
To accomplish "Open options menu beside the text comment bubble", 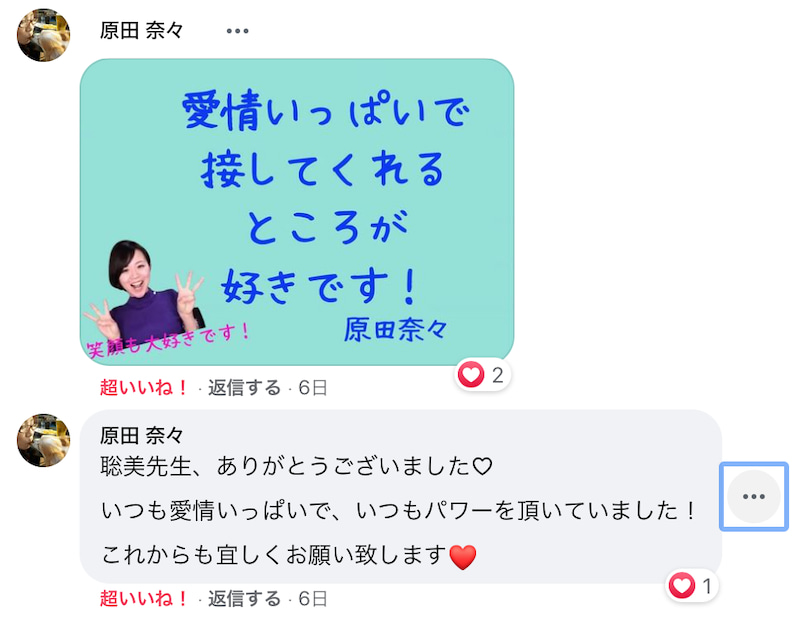I will click(754, 496).
